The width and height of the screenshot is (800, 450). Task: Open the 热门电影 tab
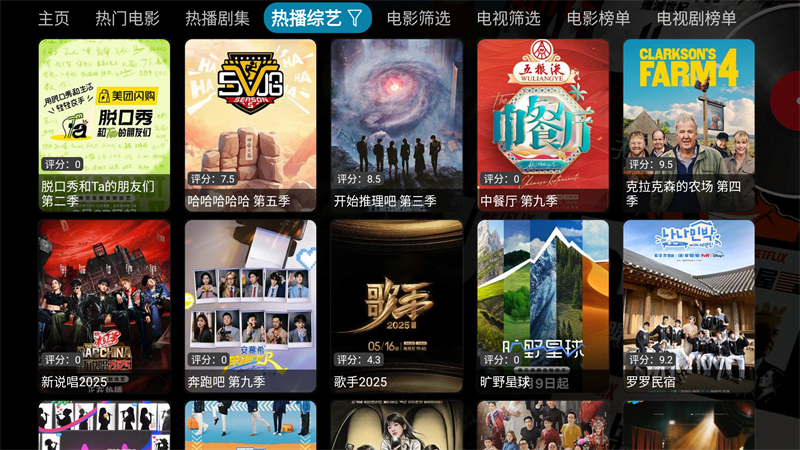click(127, 18)
